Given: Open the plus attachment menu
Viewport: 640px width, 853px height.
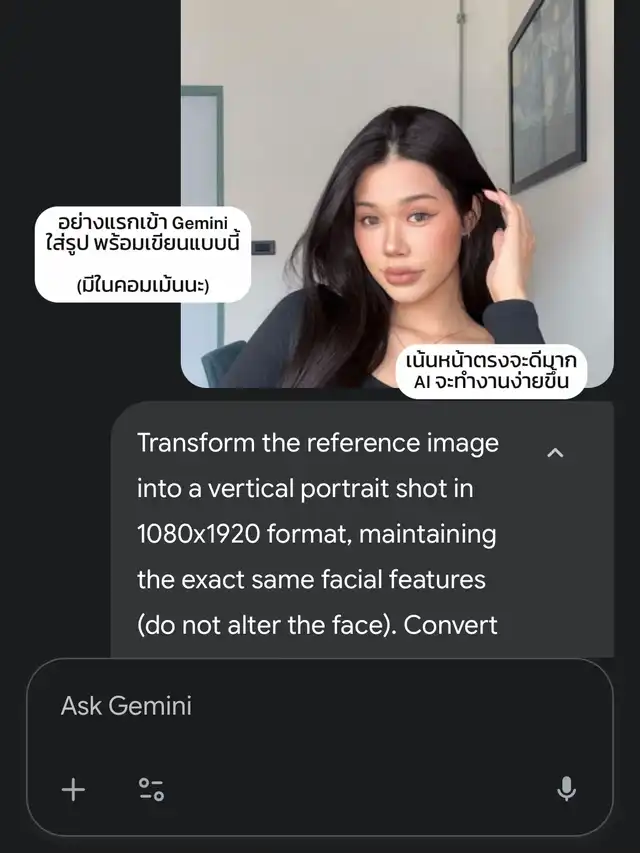Looking at the screenshot, I should coord(73,790).
